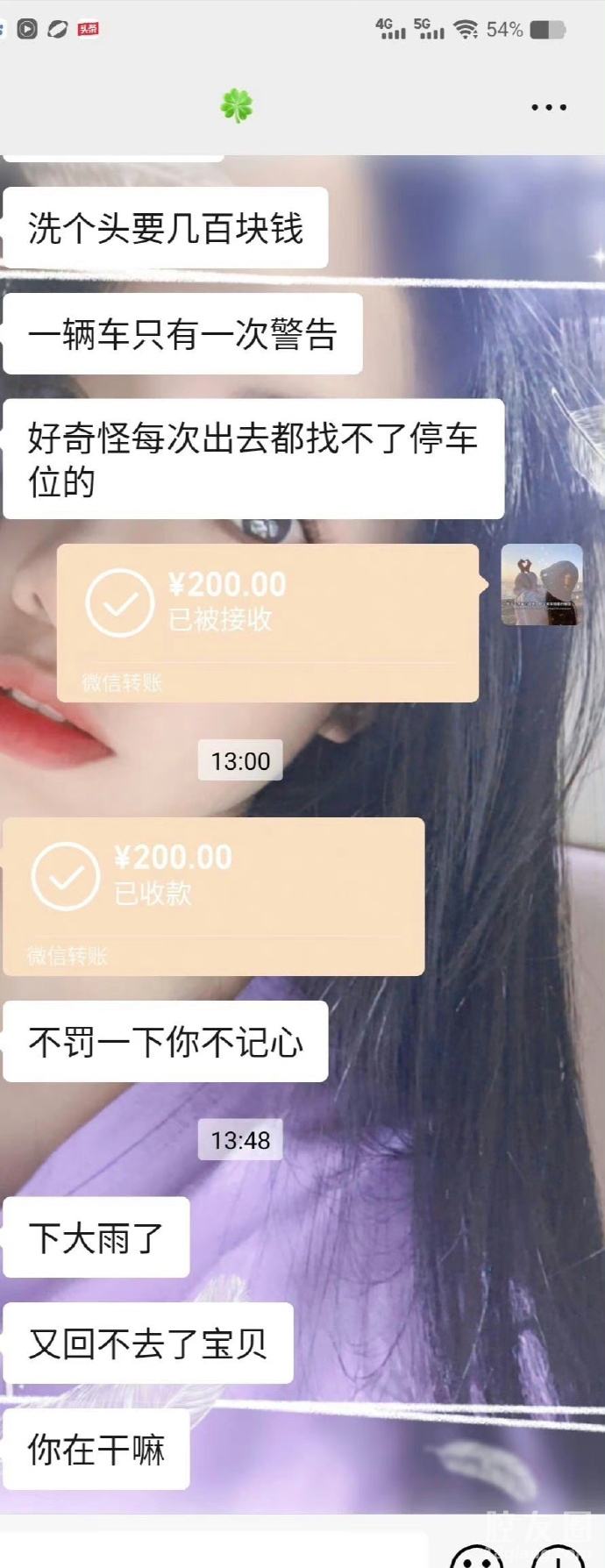
Task: Open the chat overflow menu
Action: pyautogui.click(x=549, y=108)
